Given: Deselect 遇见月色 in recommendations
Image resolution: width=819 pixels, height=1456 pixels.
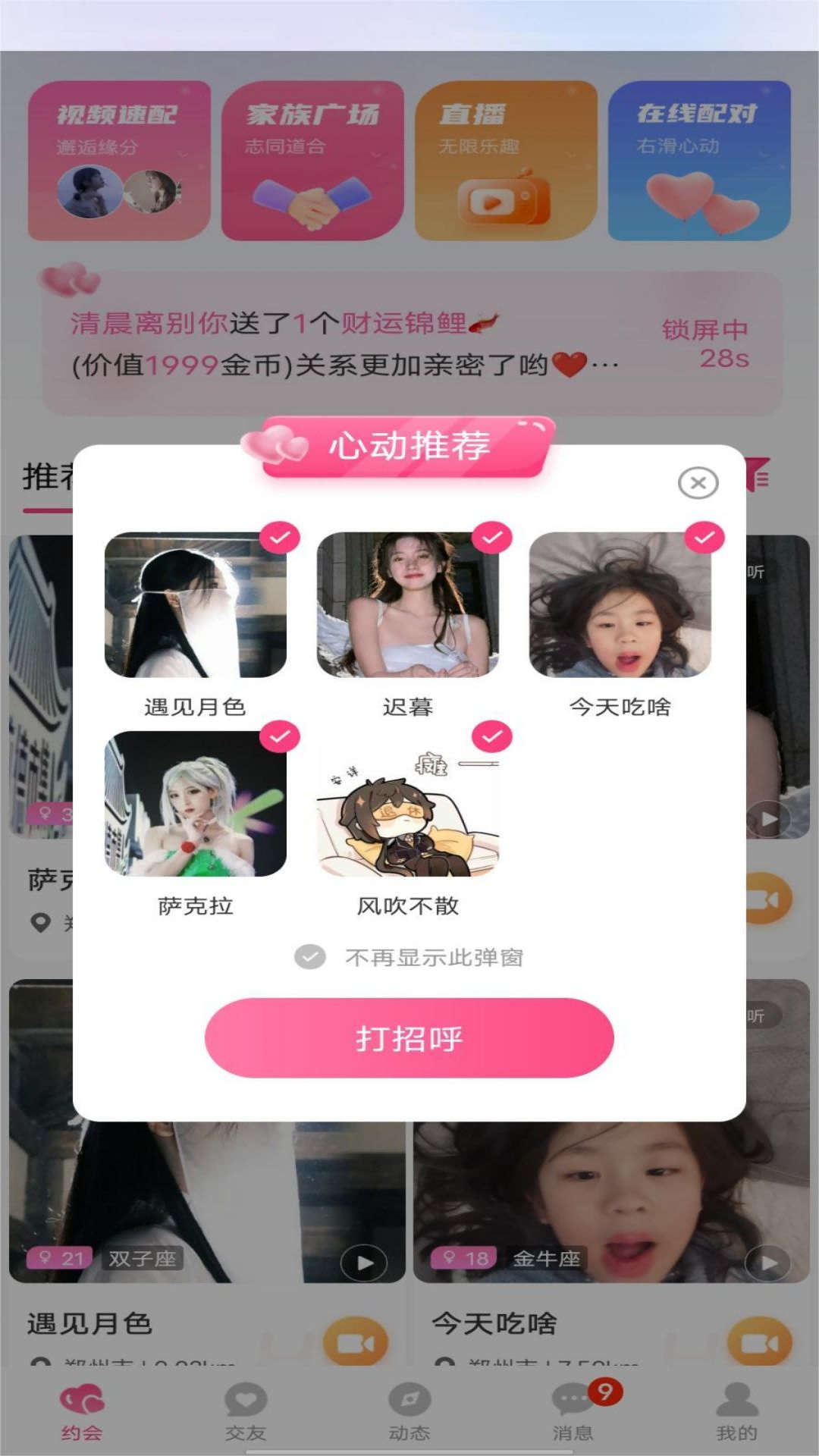Looking at the screenshot, I should coord(280,538).
